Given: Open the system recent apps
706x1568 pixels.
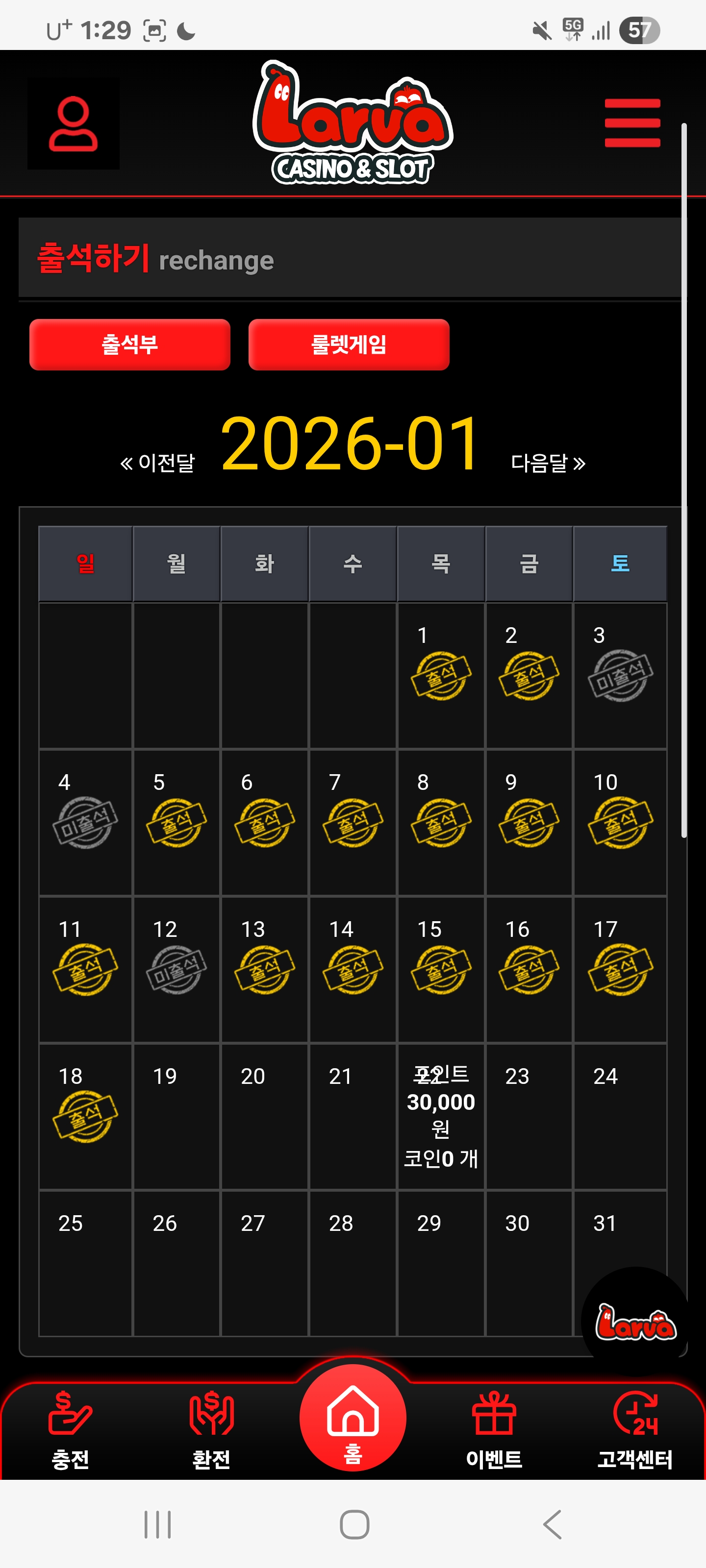Looking at the screenshot, I should [157, 1524].
